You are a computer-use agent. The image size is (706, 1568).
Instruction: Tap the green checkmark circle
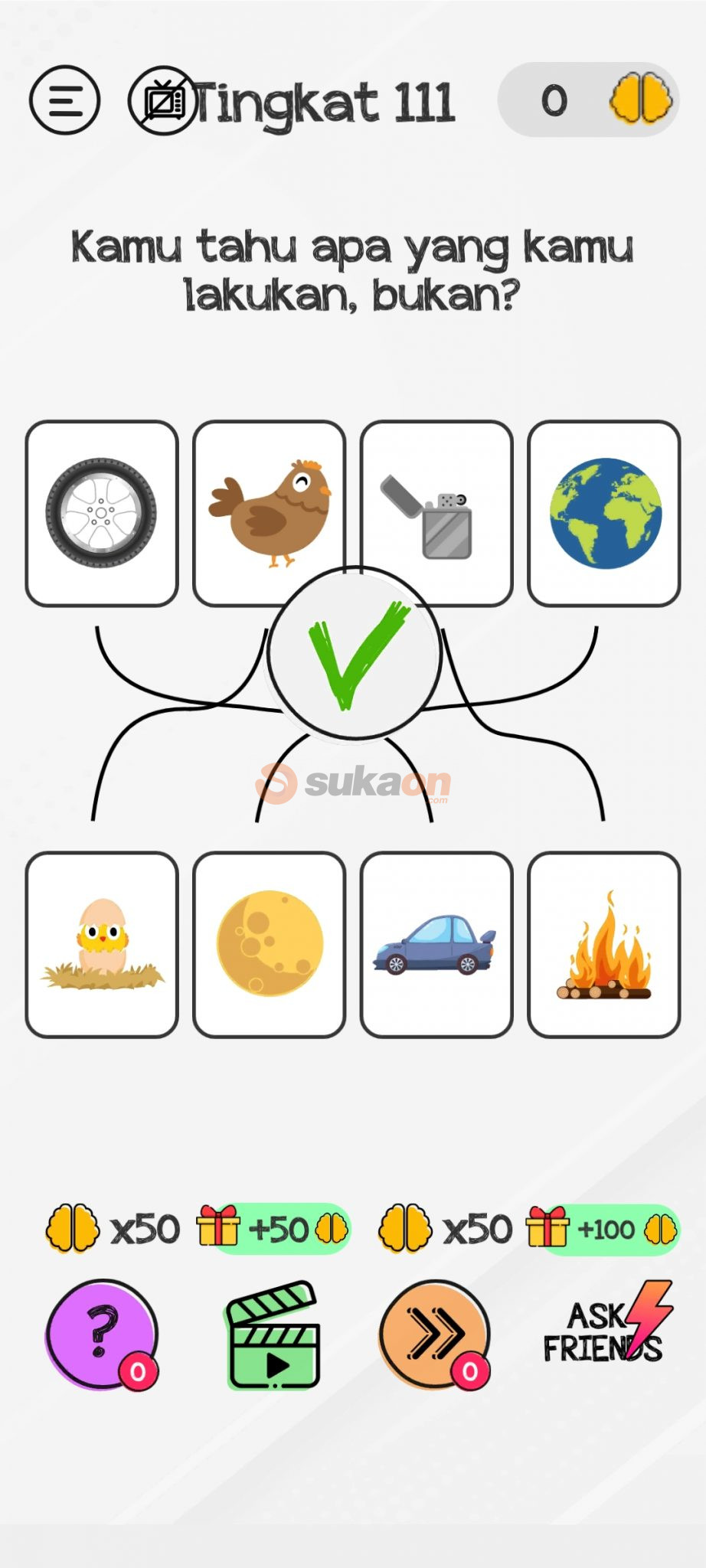pyautogui.click(x=355, y=655)
